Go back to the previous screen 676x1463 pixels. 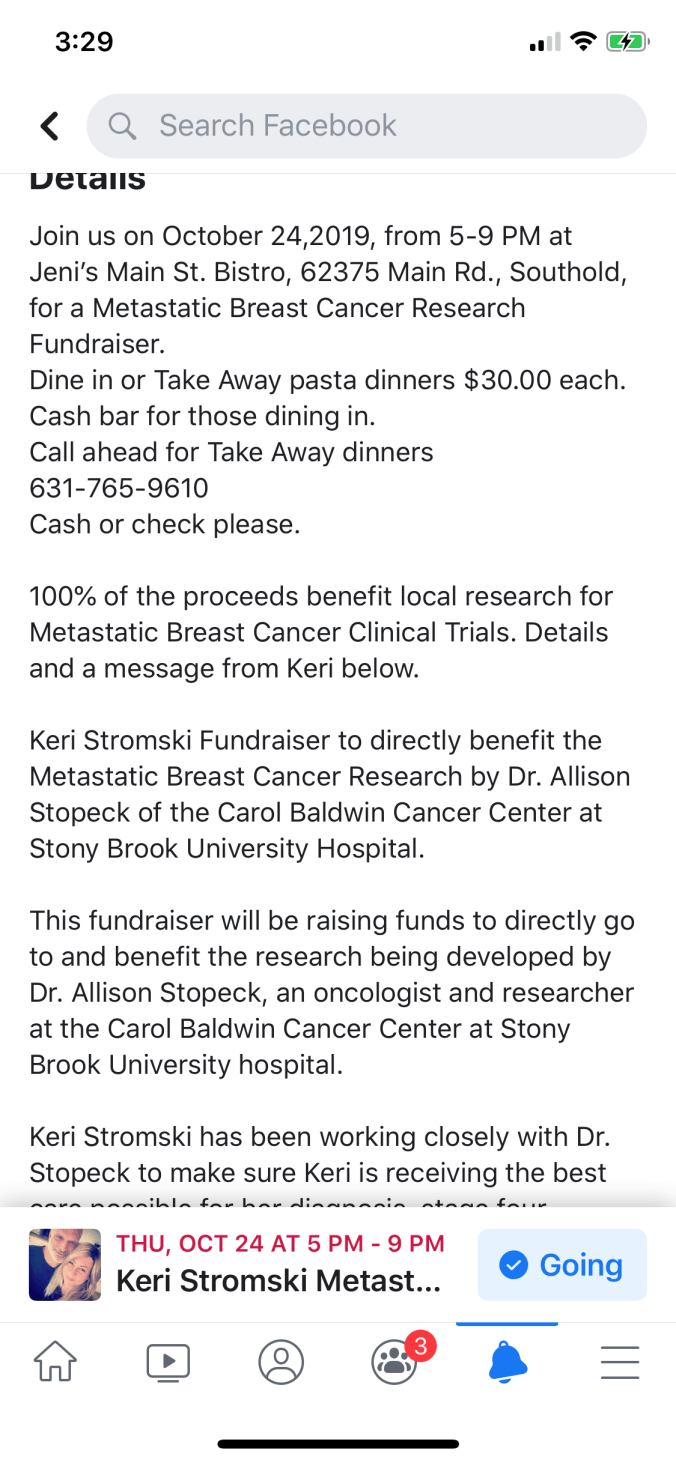[x=49, y=126]
